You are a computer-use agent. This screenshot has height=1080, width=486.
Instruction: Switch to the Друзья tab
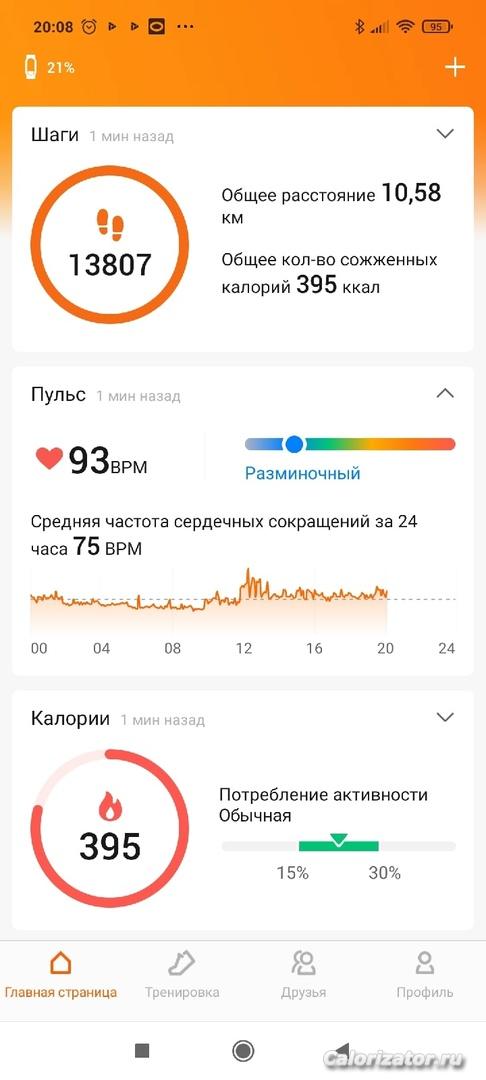[303, 974]
